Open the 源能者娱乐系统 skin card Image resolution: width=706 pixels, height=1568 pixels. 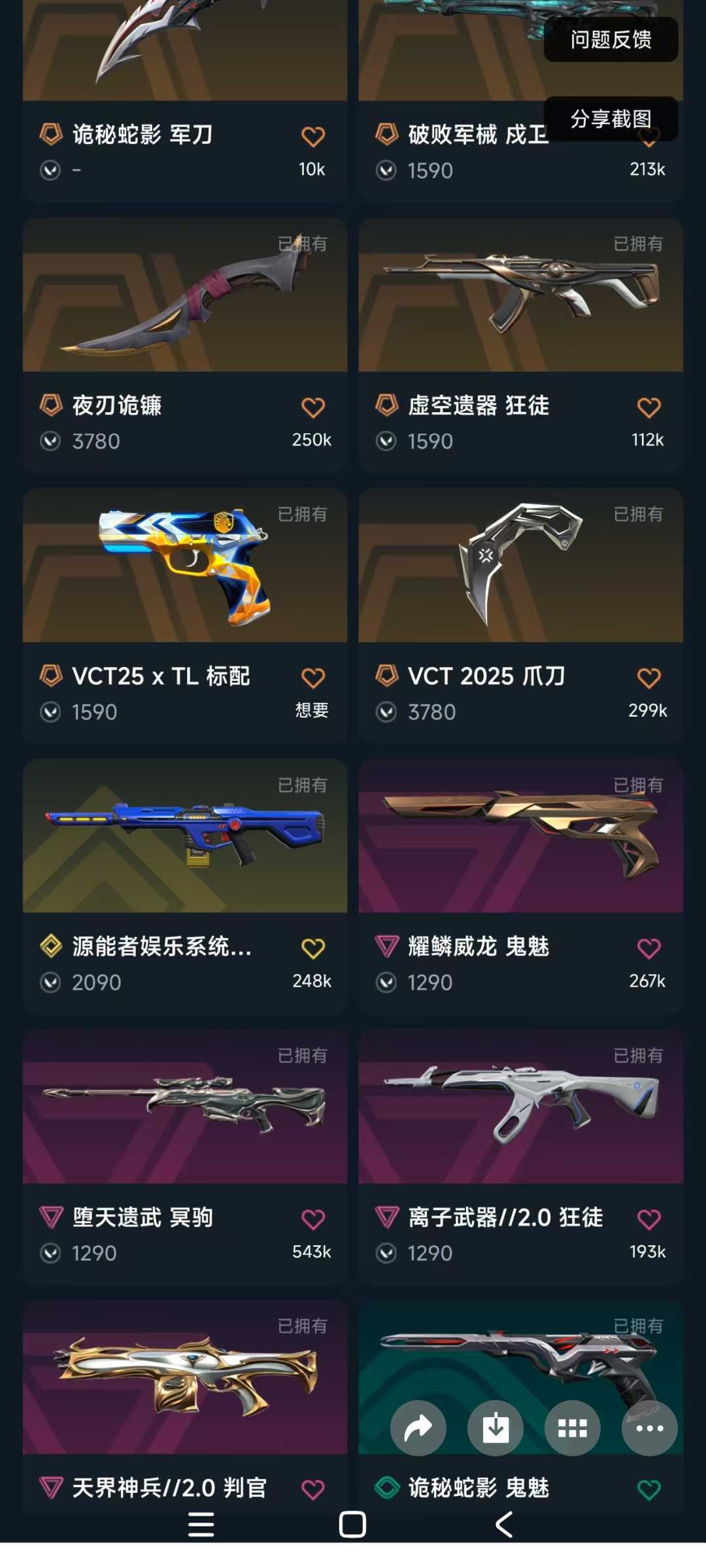tap(185, 886)
